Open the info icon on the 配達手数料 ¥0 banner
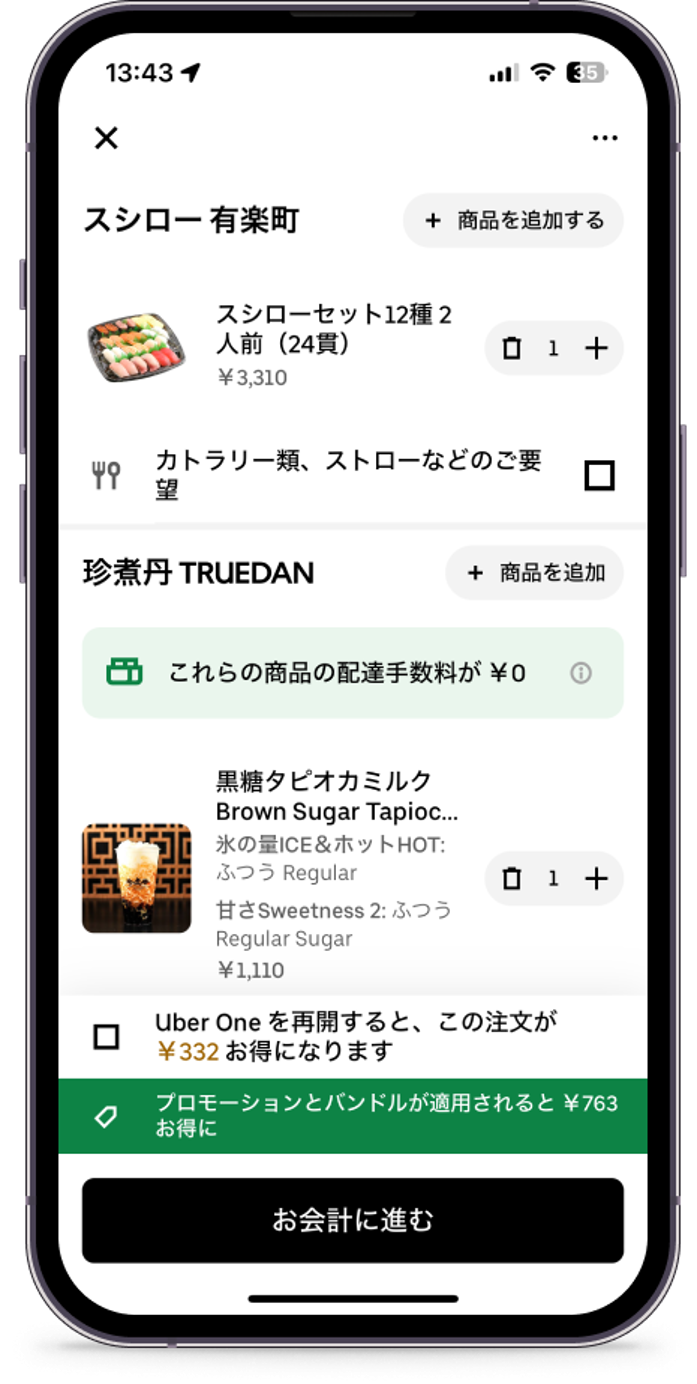 pos(581,673)
